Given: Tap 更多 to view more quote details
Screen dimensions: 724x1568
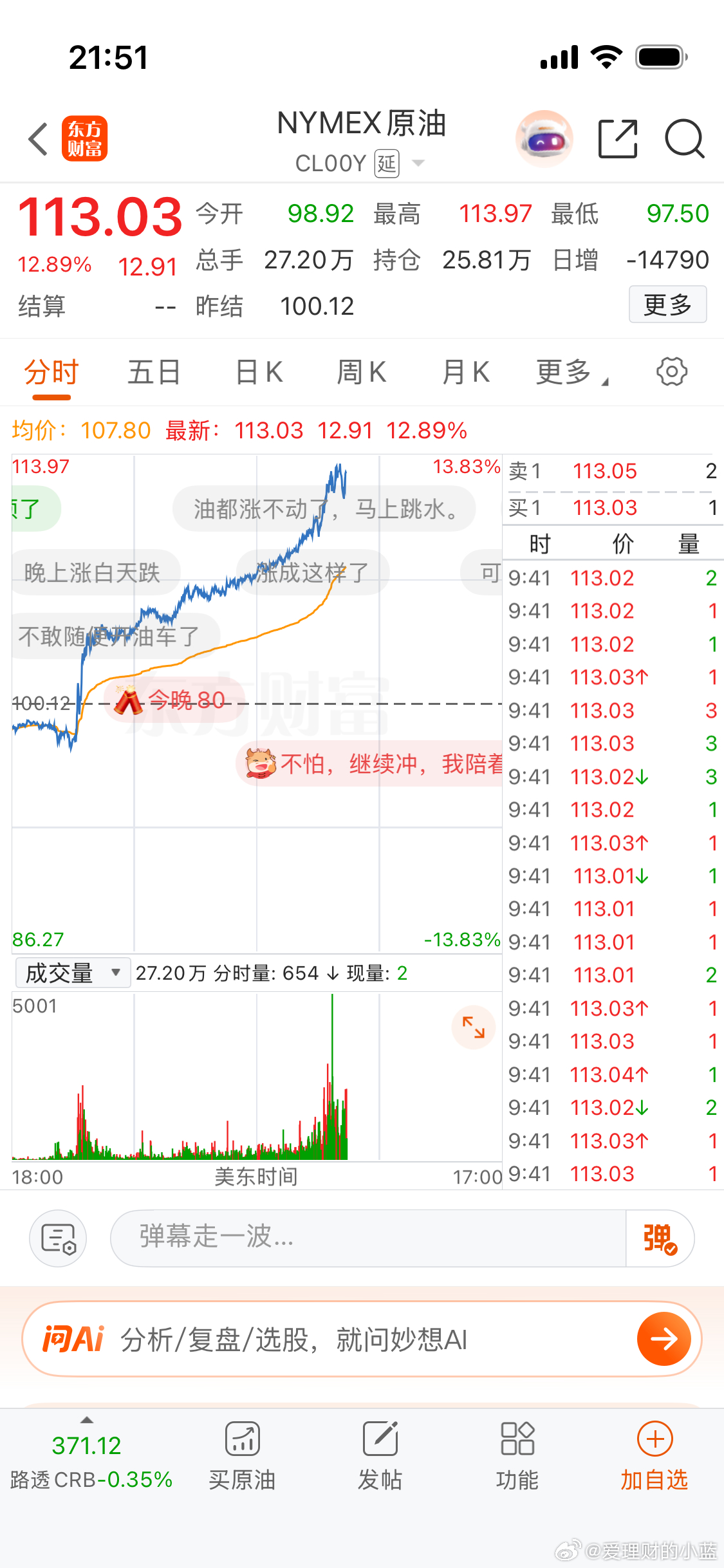Looking at the screenshot, I should click(667, 304).
